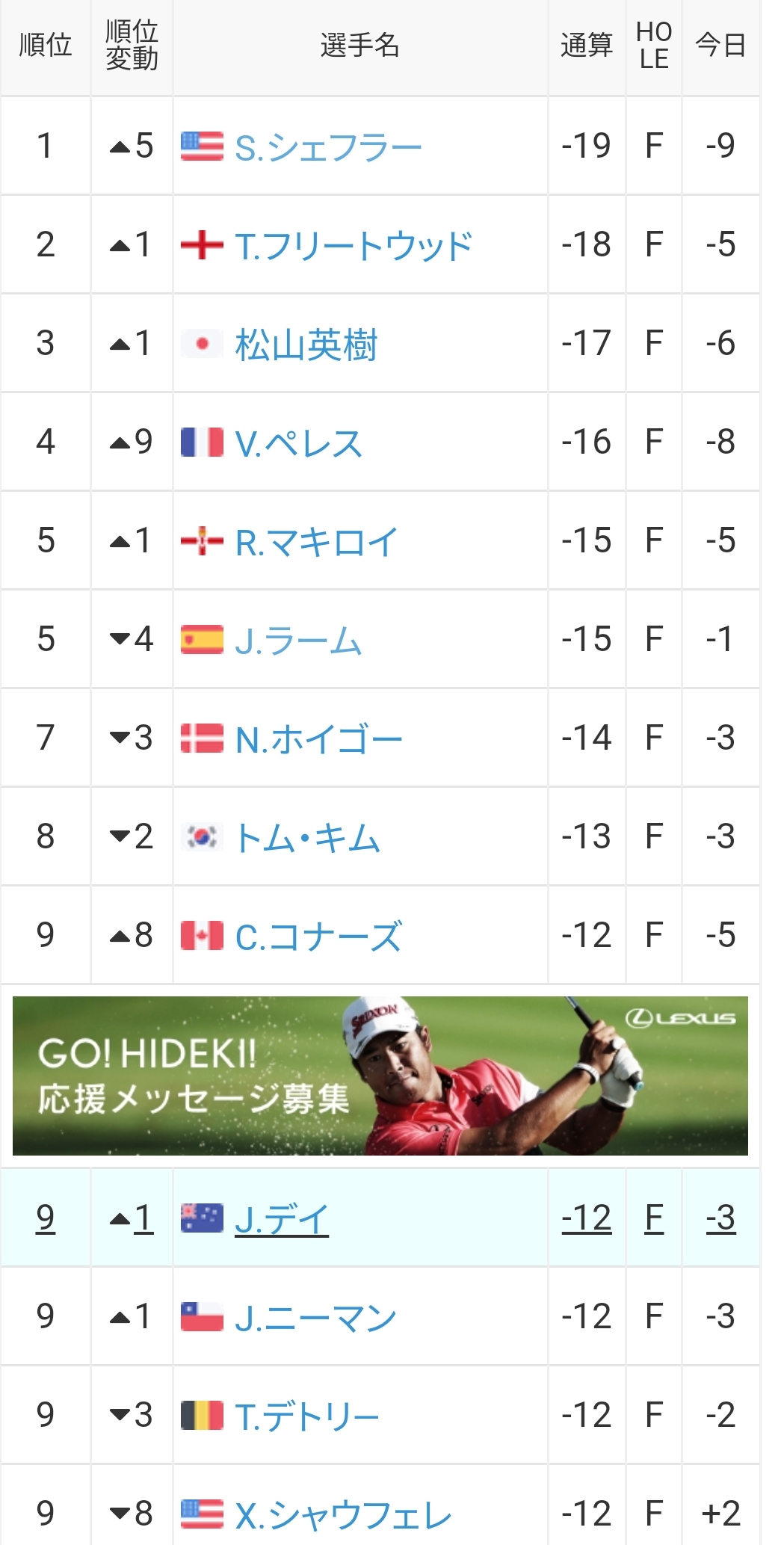Open トム・キム player link
784x1545 pixels.
307,837
